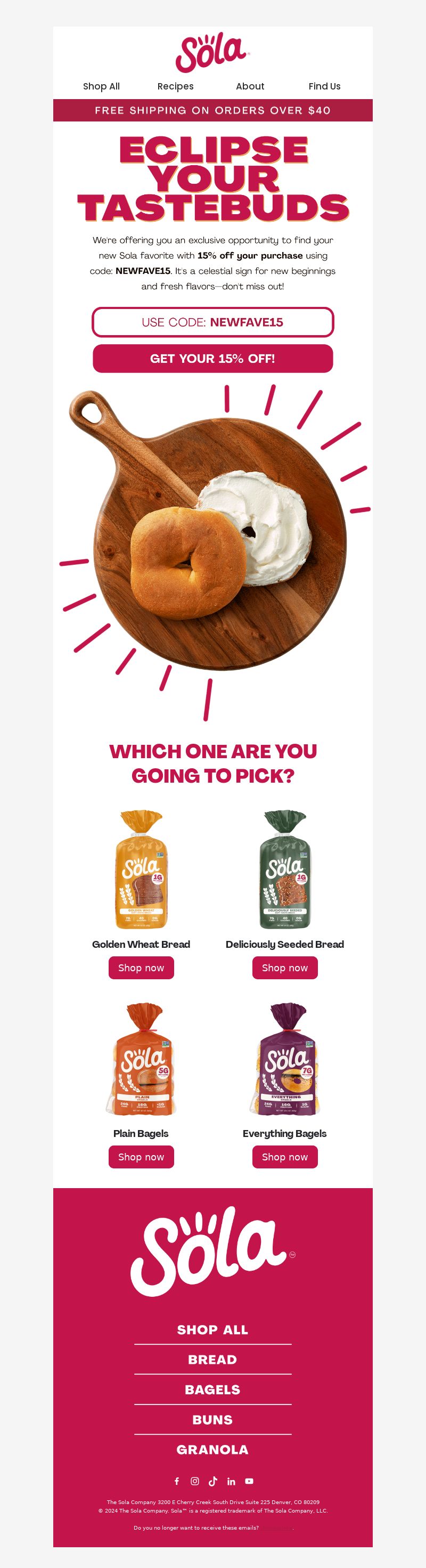Image resolution: width=426 pixels, height=1568 pixels.
Task: Shop now for Deliciously Seeded Bread
Action: pyautogui.click(x=285, y=968)
